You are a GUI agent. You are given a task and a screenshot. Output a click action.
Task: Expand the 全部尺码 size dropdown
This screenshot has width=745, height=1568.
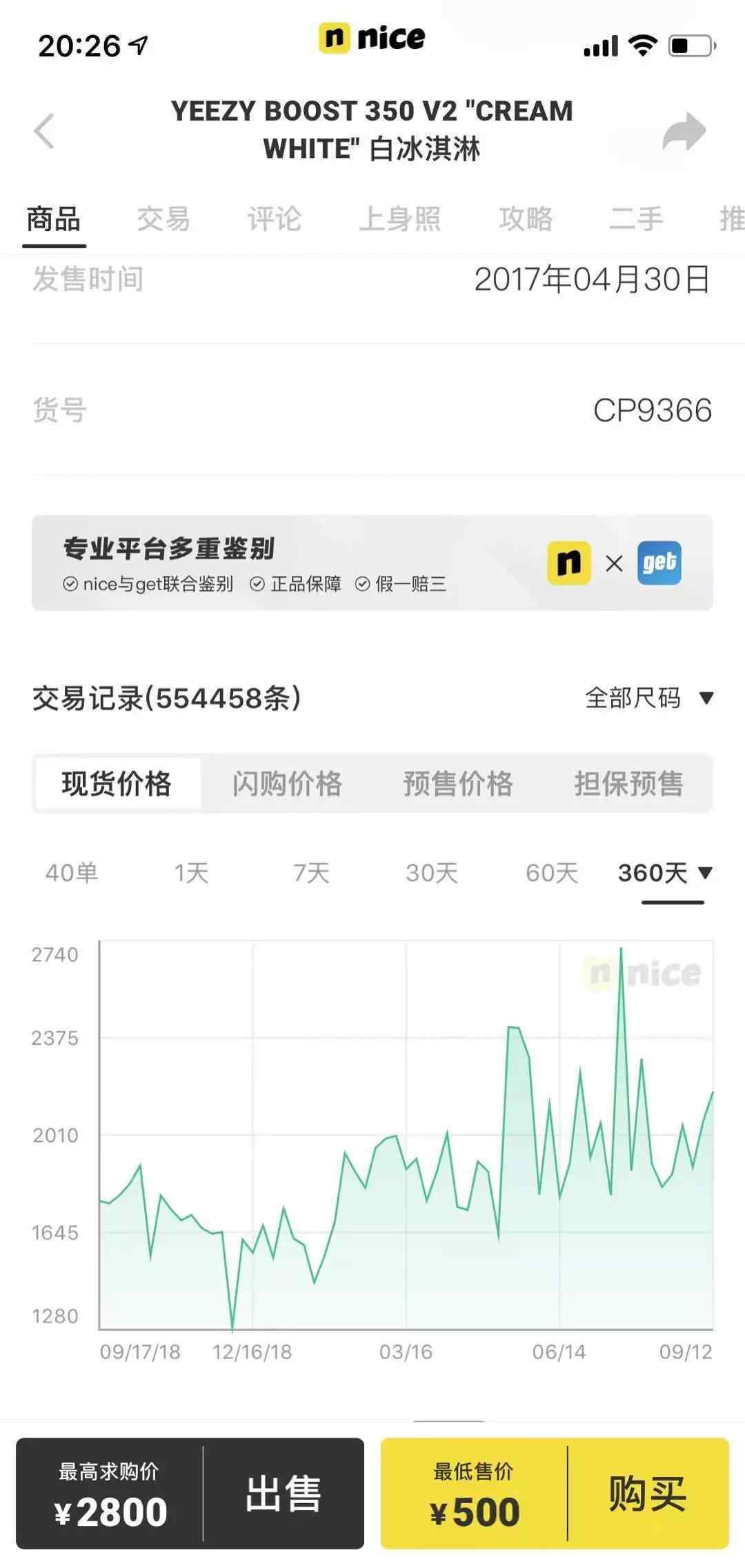pyautogui.click(x=648, y=698)
